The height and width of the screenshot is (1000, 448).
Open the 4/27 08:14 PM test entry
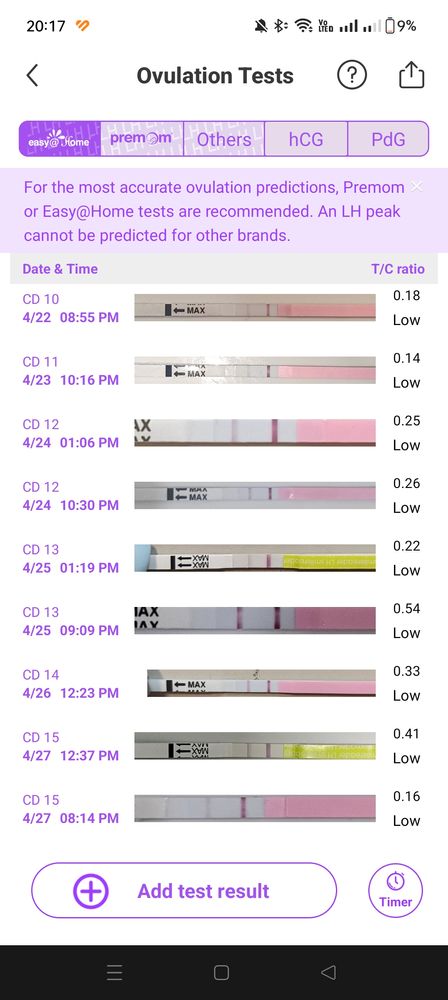coord(224,808)
